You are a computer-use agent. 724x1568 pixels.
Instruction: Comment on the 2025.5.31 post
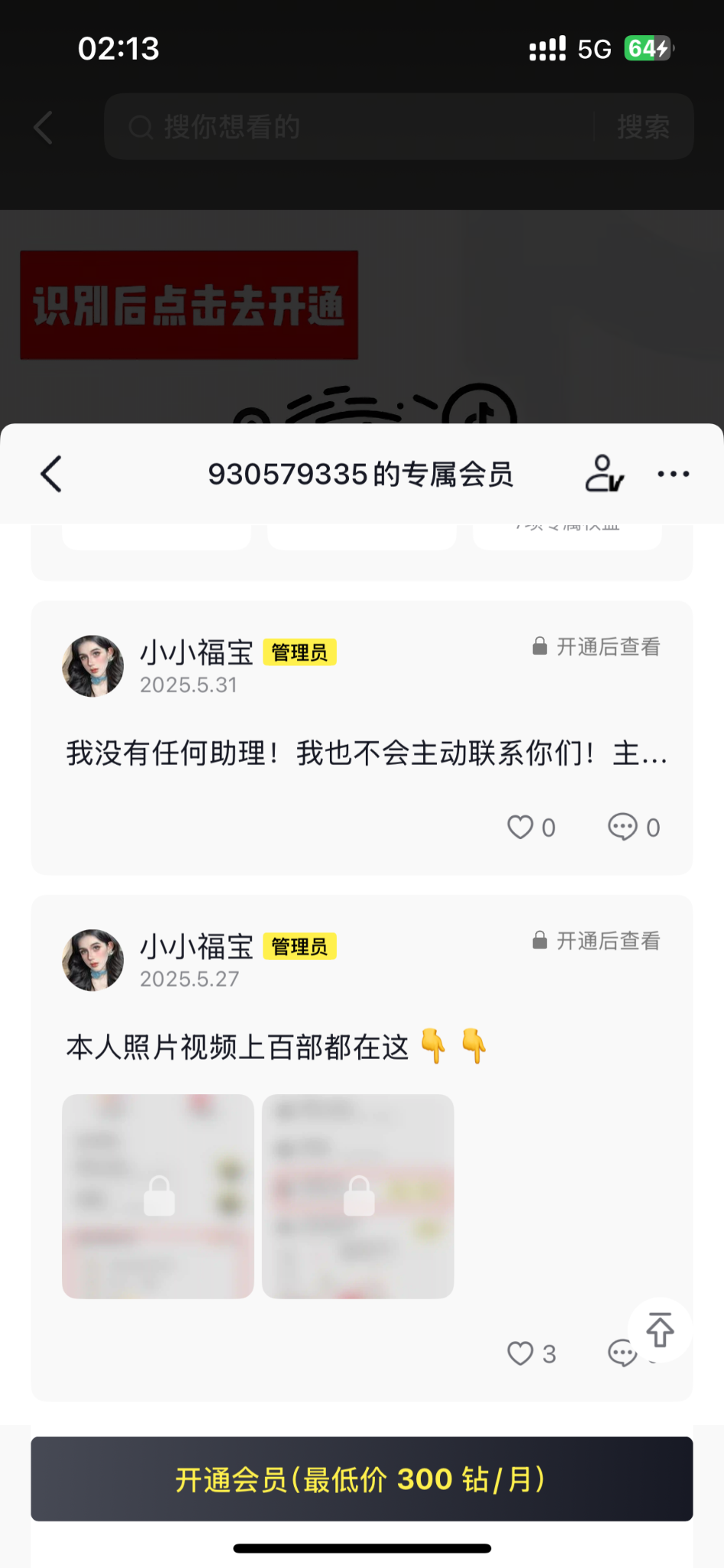click(623, 827)
